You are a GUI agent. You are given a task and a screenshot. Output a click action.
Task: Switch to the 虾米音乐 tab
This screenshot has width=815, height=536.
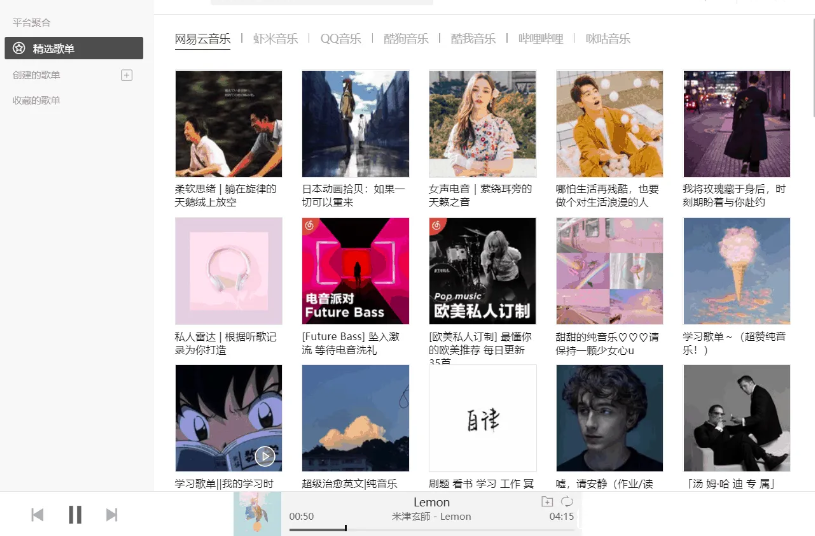[x=275, y=39]
